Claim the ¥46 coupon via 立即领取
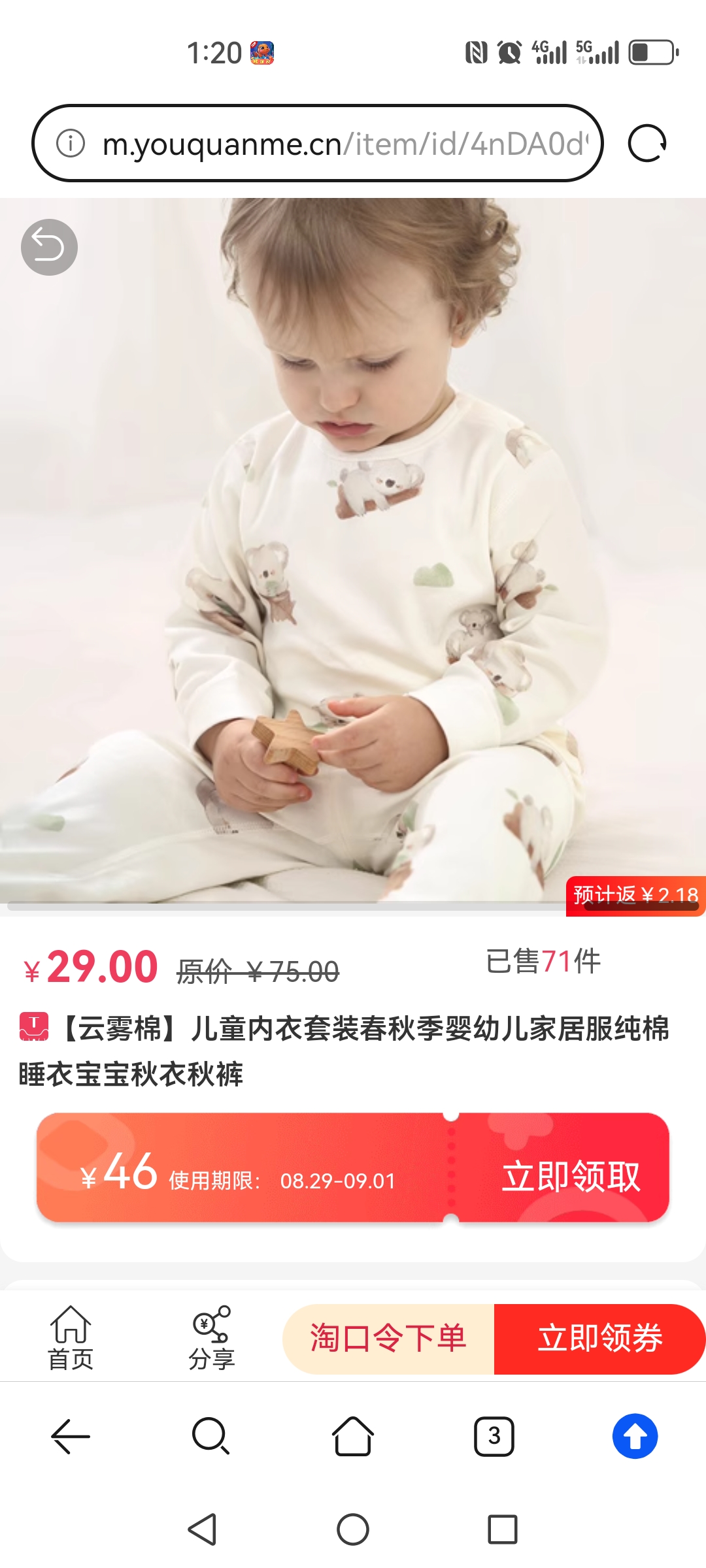The height and width of the screenshot is (1568, 706). (570, 1176)
